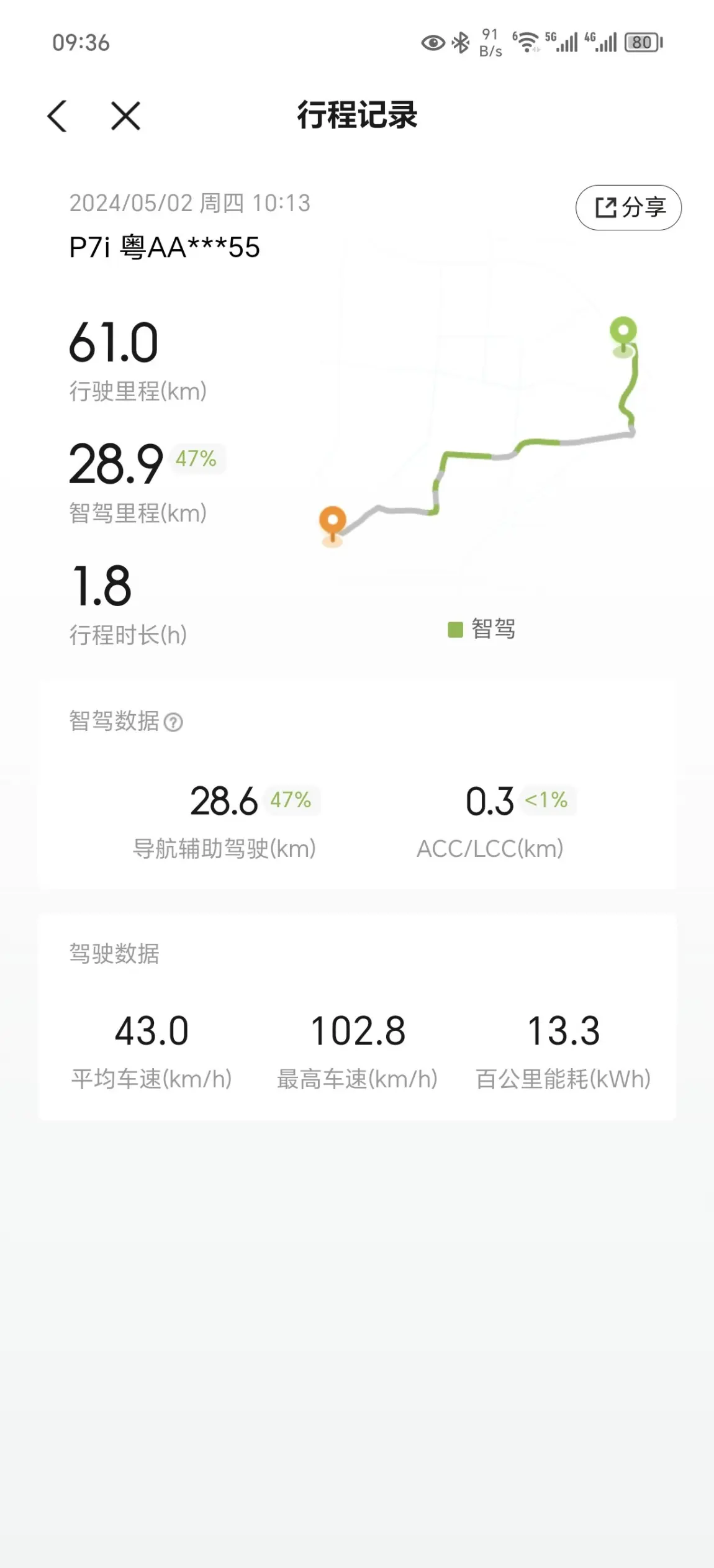Close the trip record page
The width and height of the screenshot is (714, 1568).
tap(125, 116)
